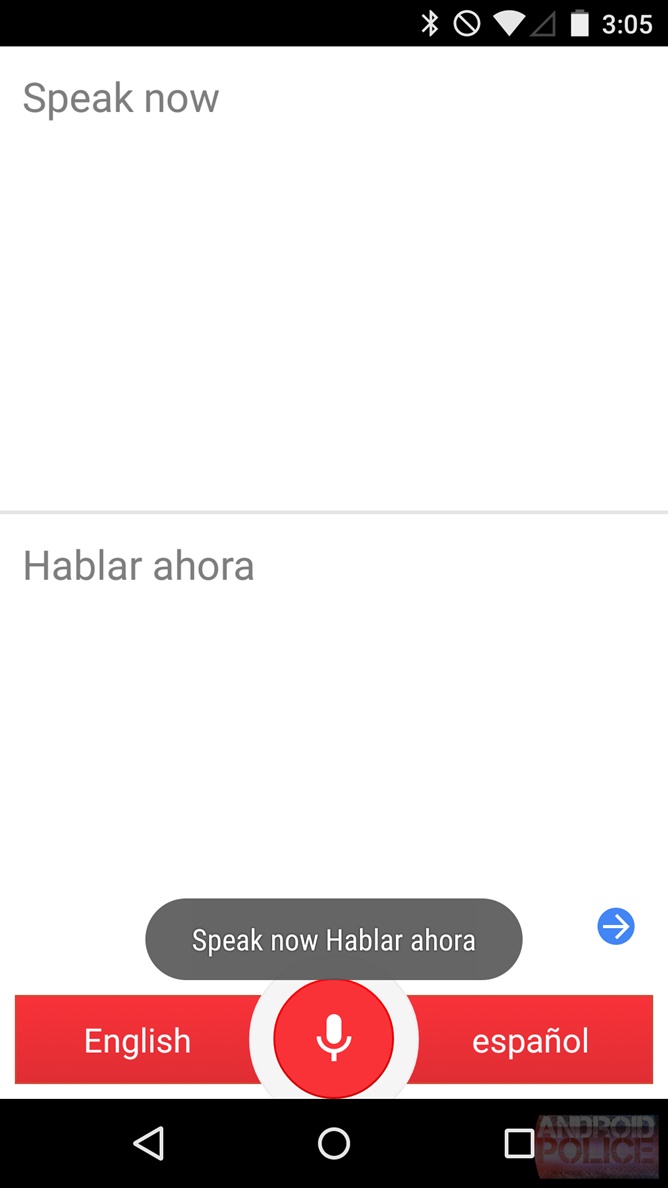668x1188 pixels.
Task: Go back using the navigation bar
Action: click(x=149, y=1143)
